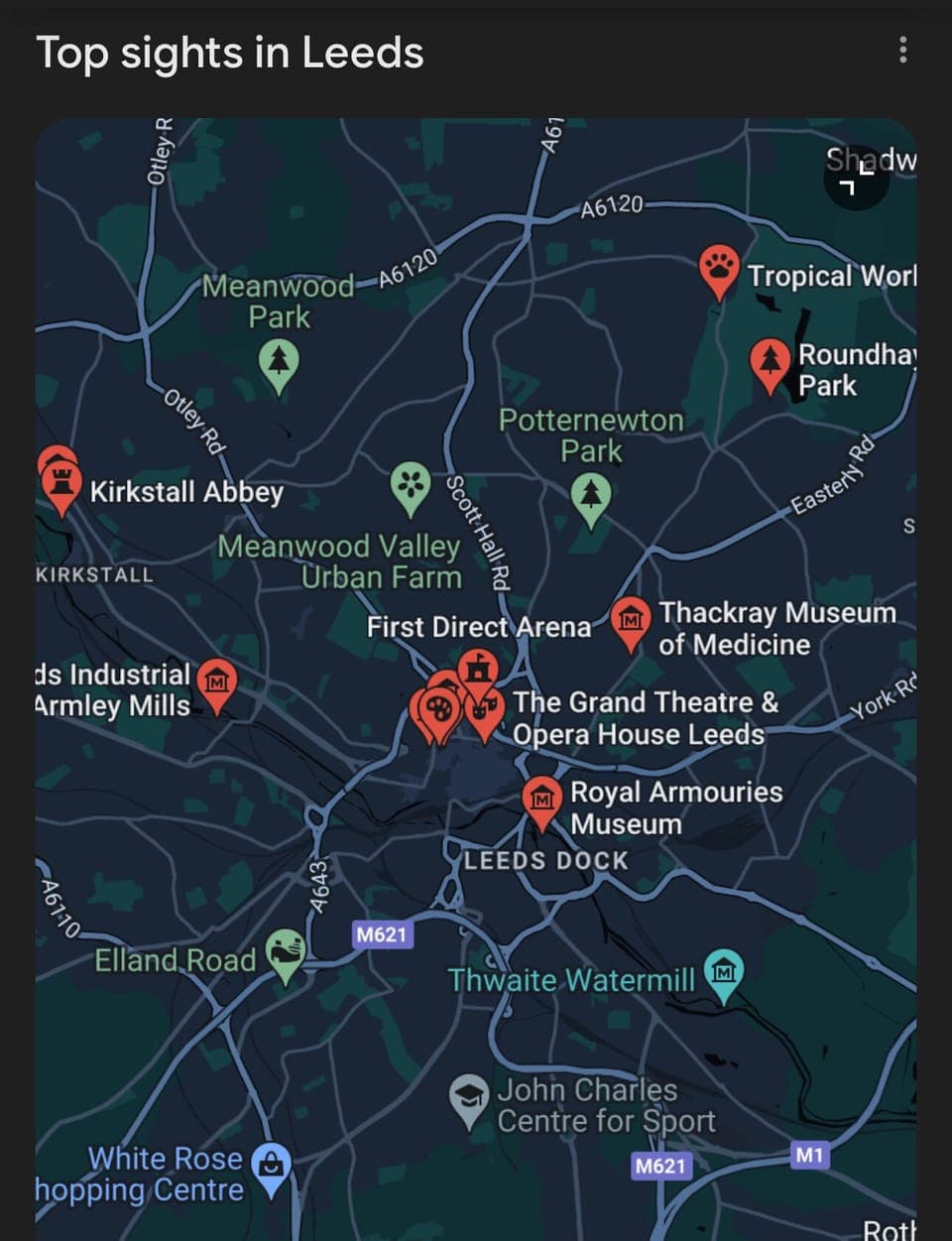952x1241 pixels.
Task: Open the Potternewton Park marker
Action: [591, 493]
